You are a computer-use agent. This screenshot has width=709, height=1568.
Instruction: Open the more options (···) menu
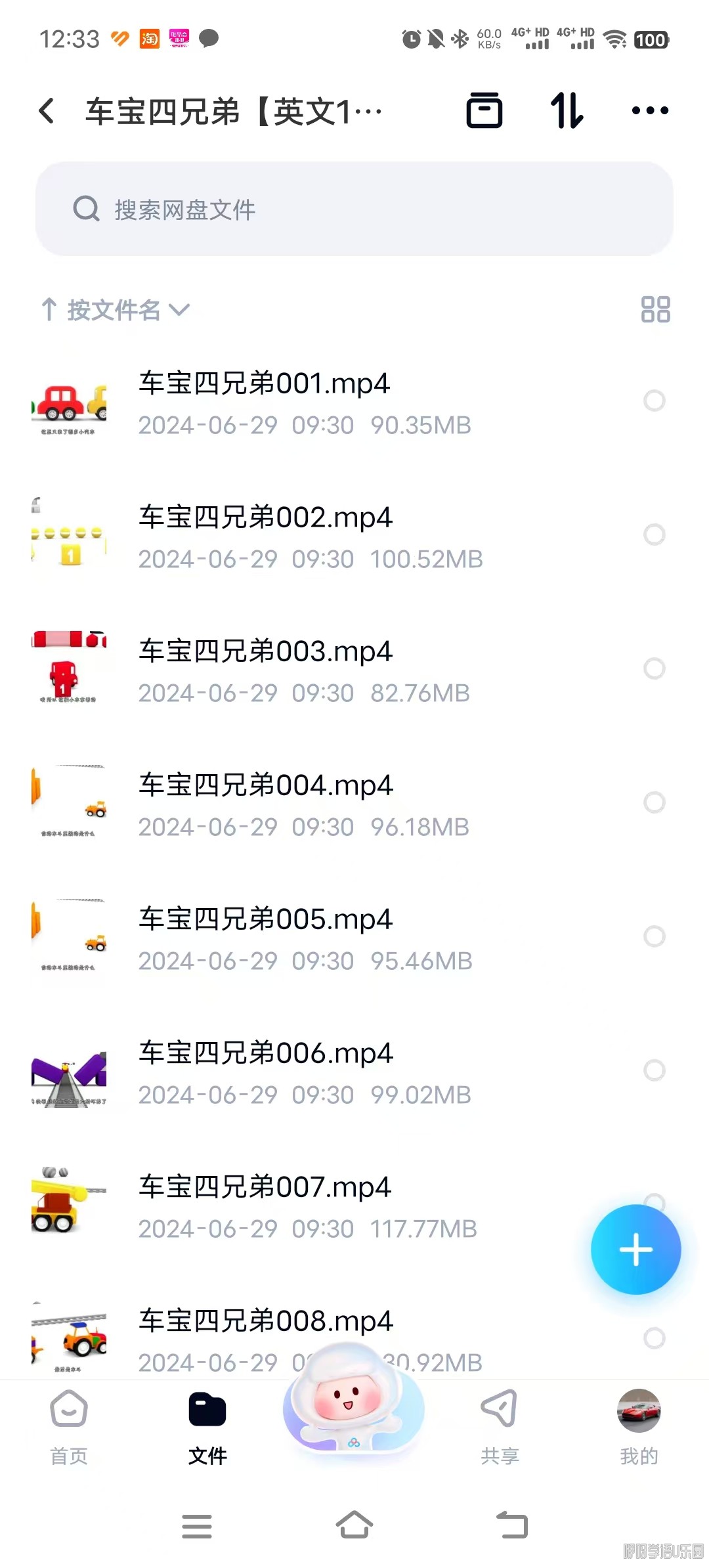[x=649, y=110]
